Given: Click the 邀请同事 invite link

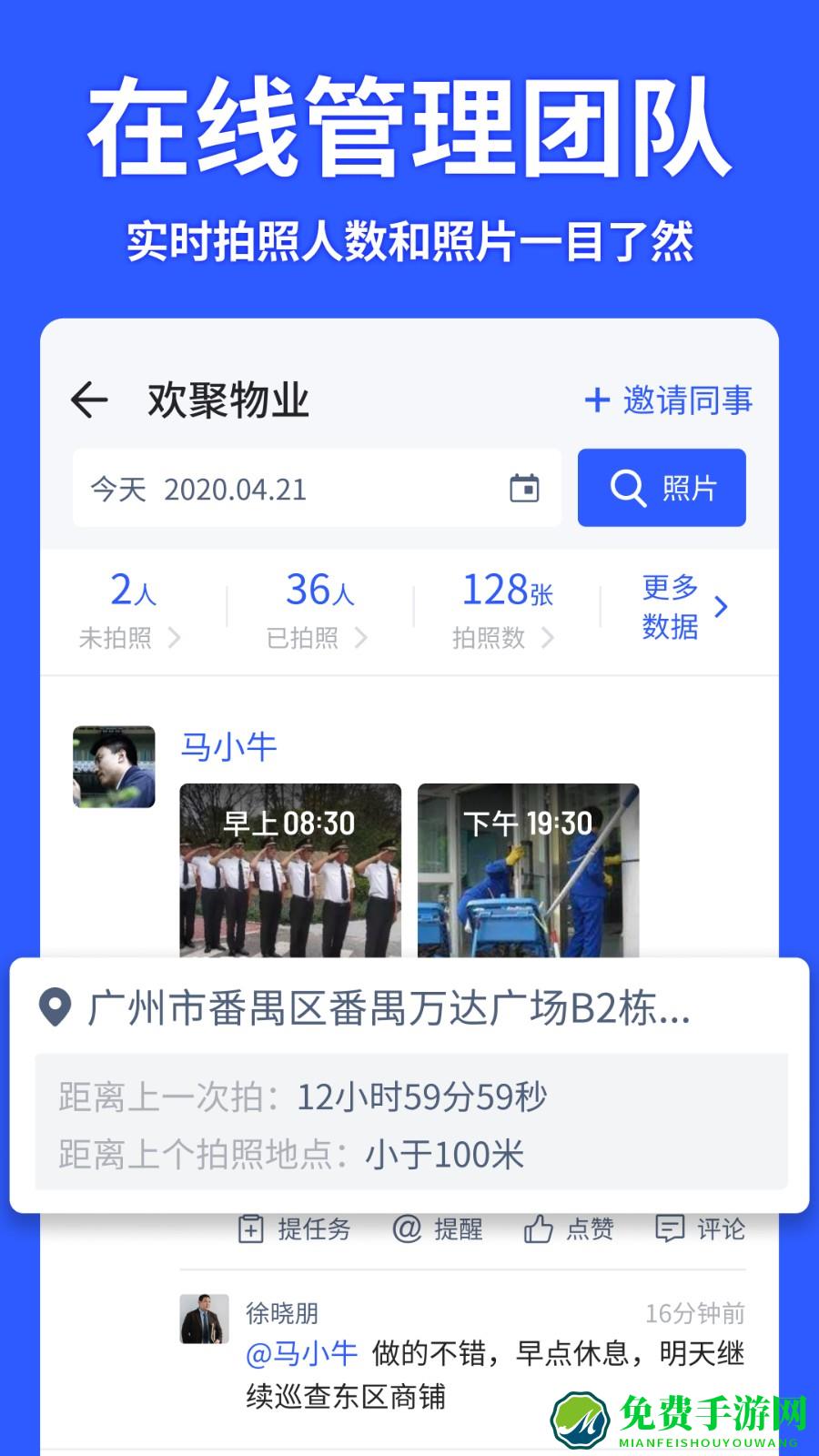Looking at the screenshot, I should pyautogui.click(x=687, y=399).
